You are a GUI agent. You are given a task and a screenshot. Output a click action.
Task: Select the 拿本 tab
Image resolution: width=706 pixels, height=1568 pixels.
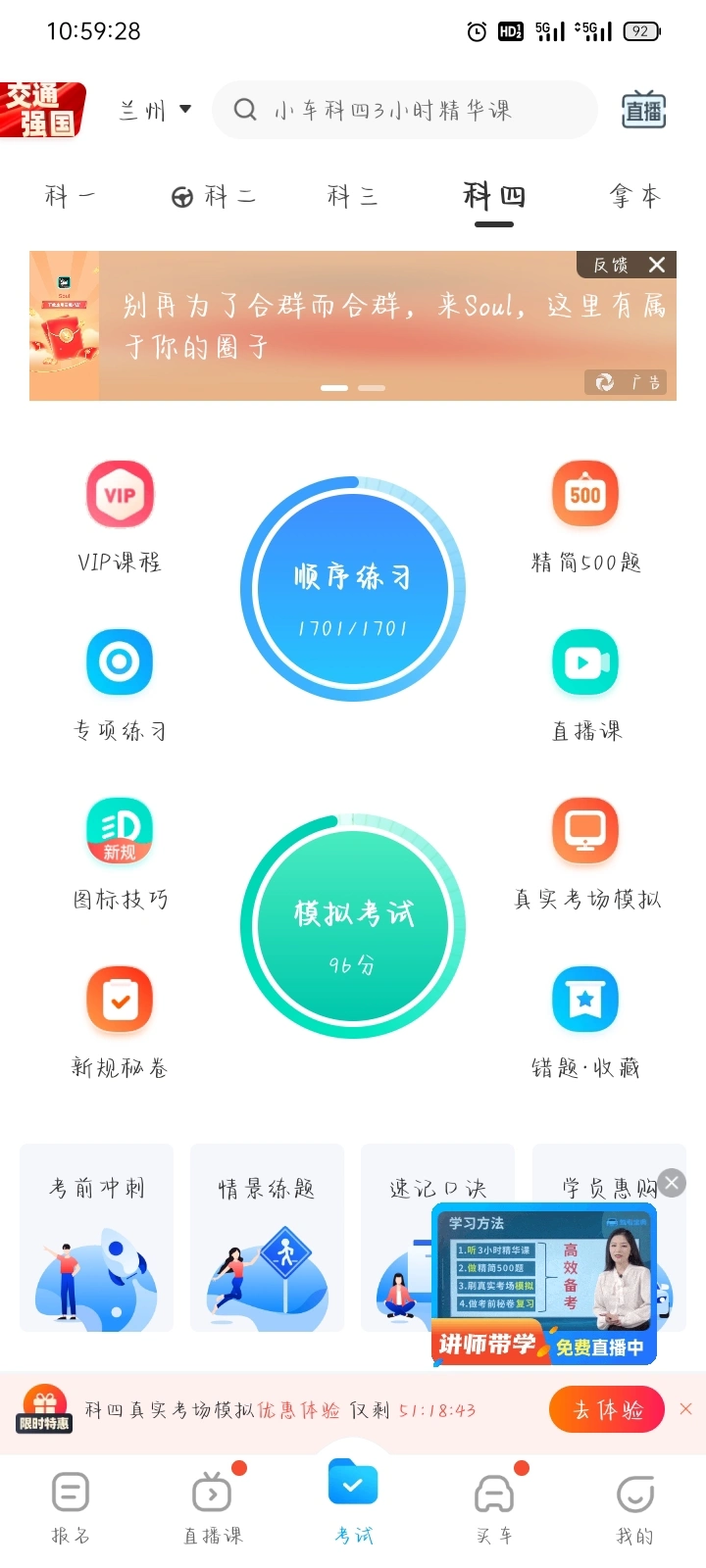coord(634,197)
